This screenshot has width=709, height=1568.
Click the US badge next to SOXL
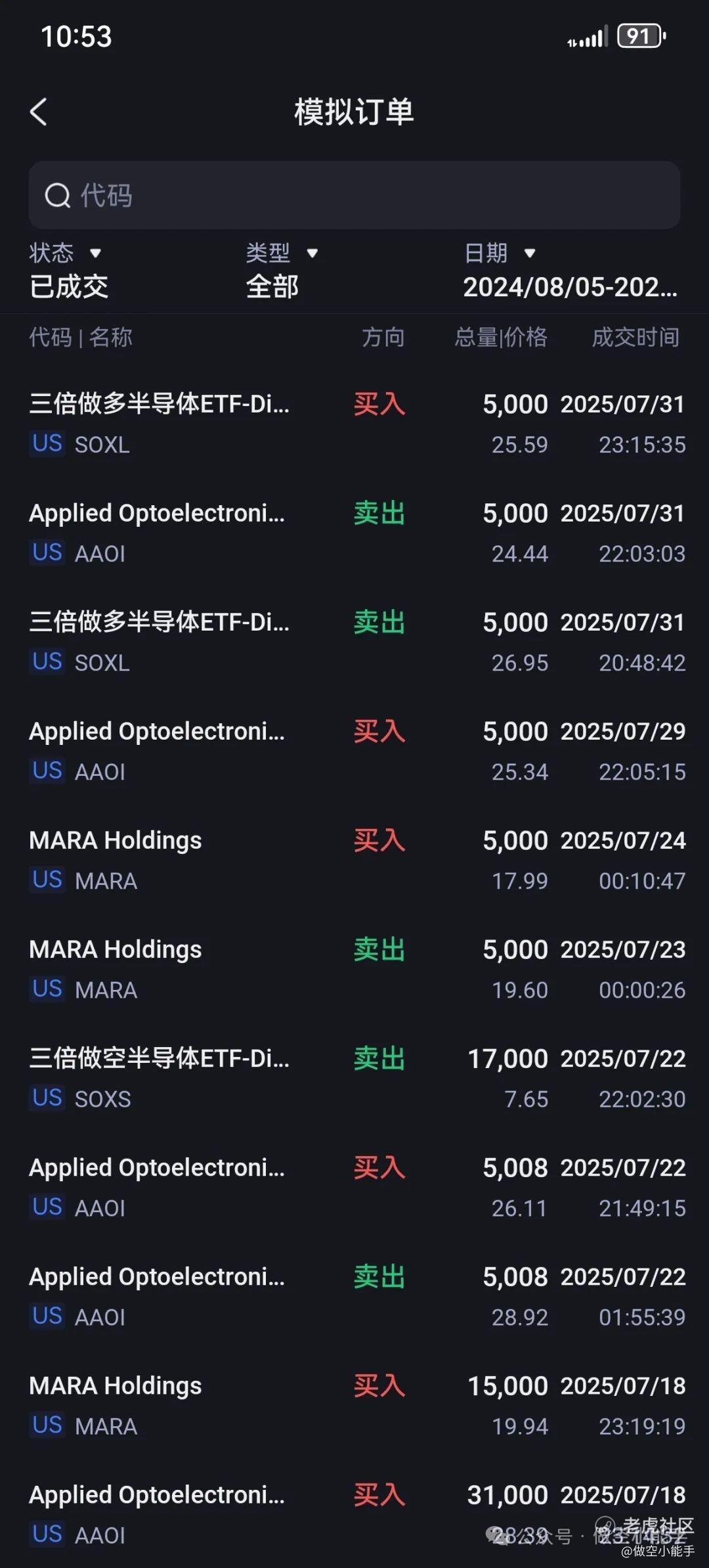point(46,444)
